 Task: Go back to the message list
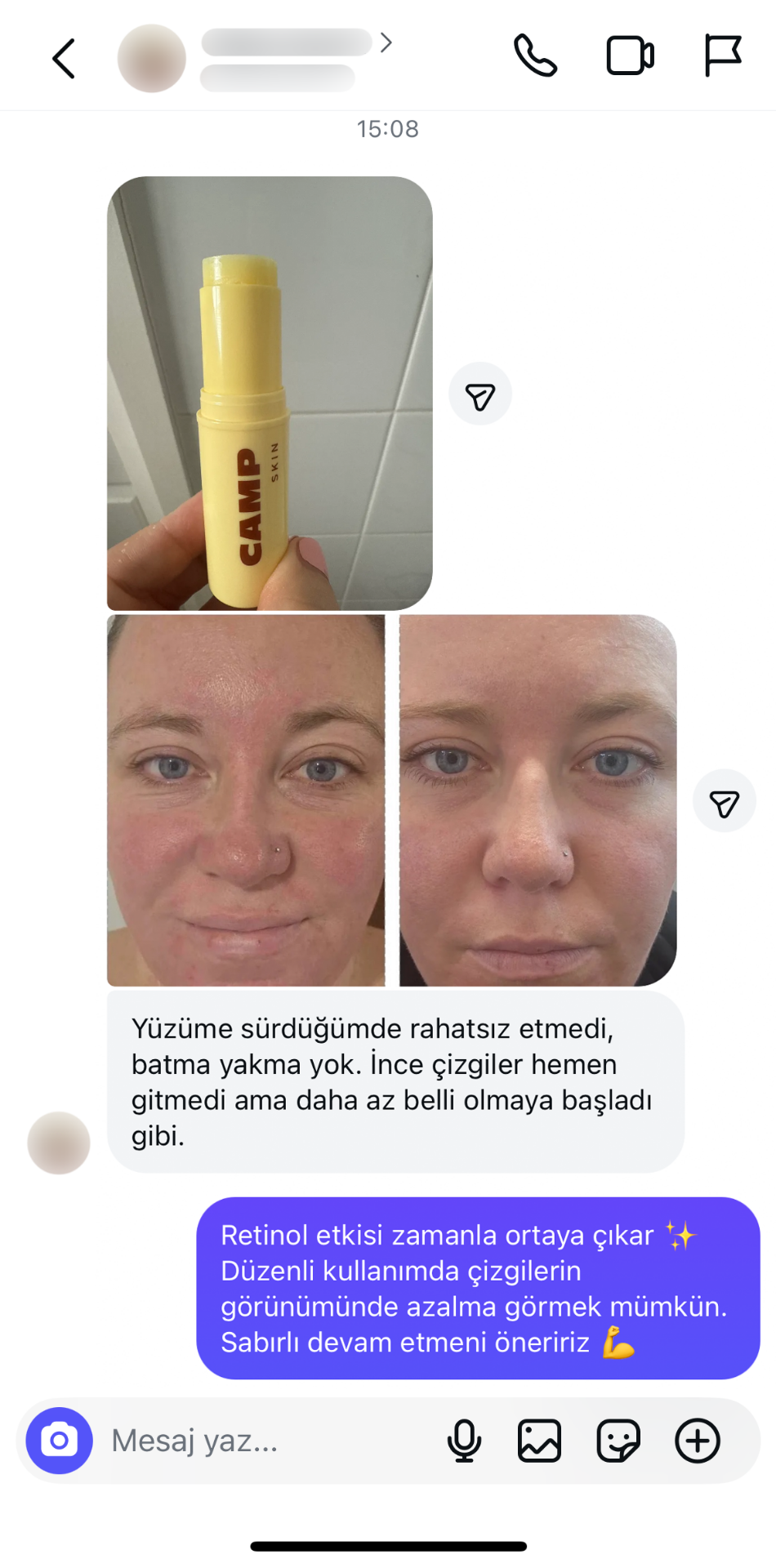coord(63,59)
